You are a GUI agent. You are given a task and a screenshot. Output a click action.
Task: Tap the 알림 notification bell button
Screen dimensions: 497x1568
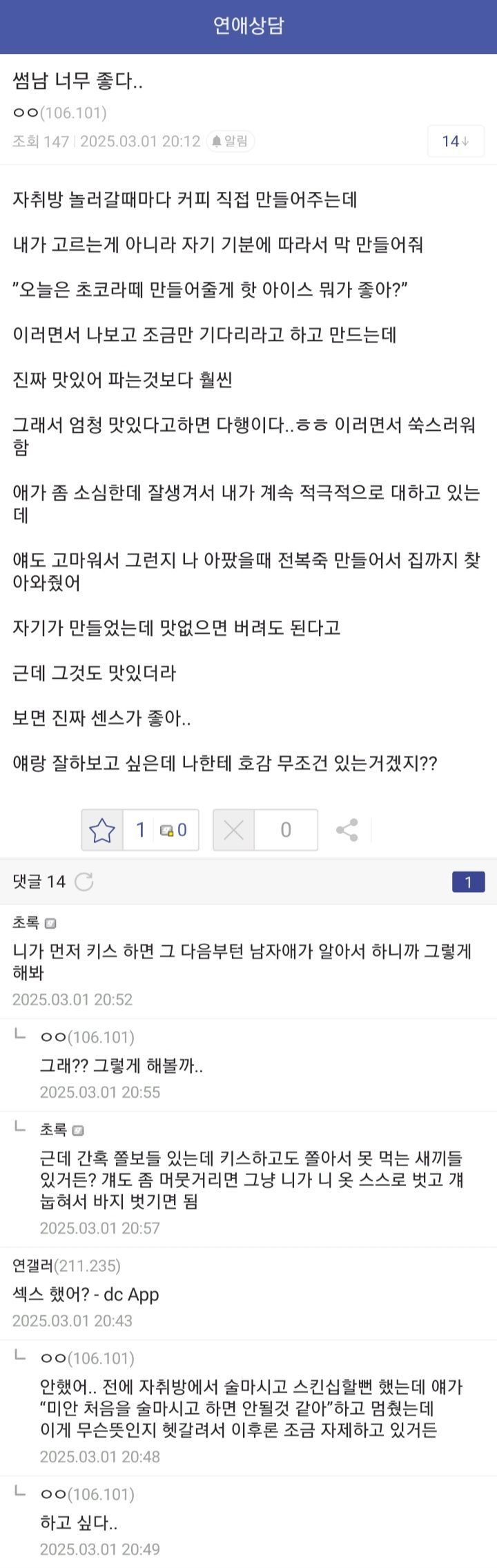pos(231,142)
